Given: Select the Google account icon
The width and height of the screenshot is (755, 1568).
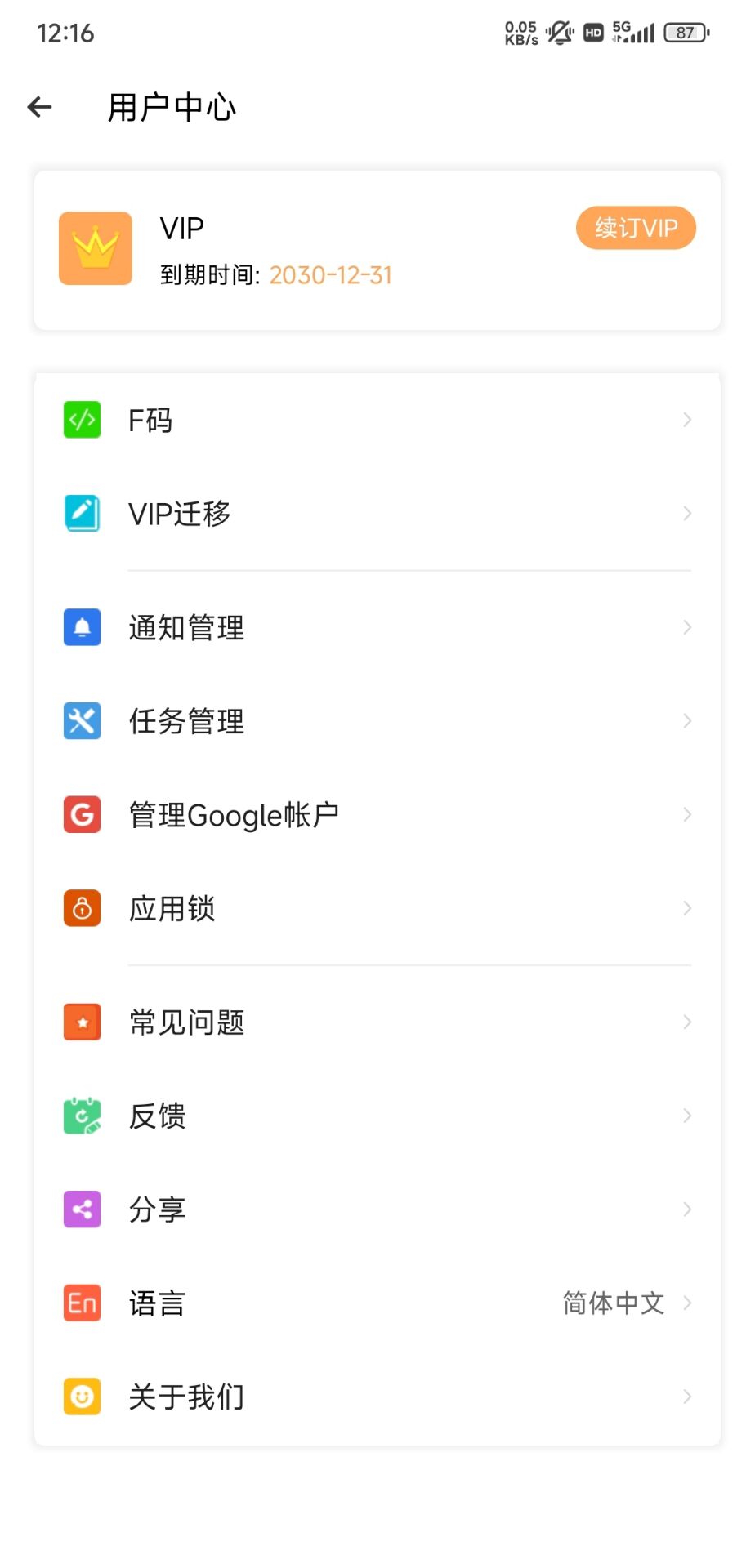Looking at the screenshot, I should (81, 814).
